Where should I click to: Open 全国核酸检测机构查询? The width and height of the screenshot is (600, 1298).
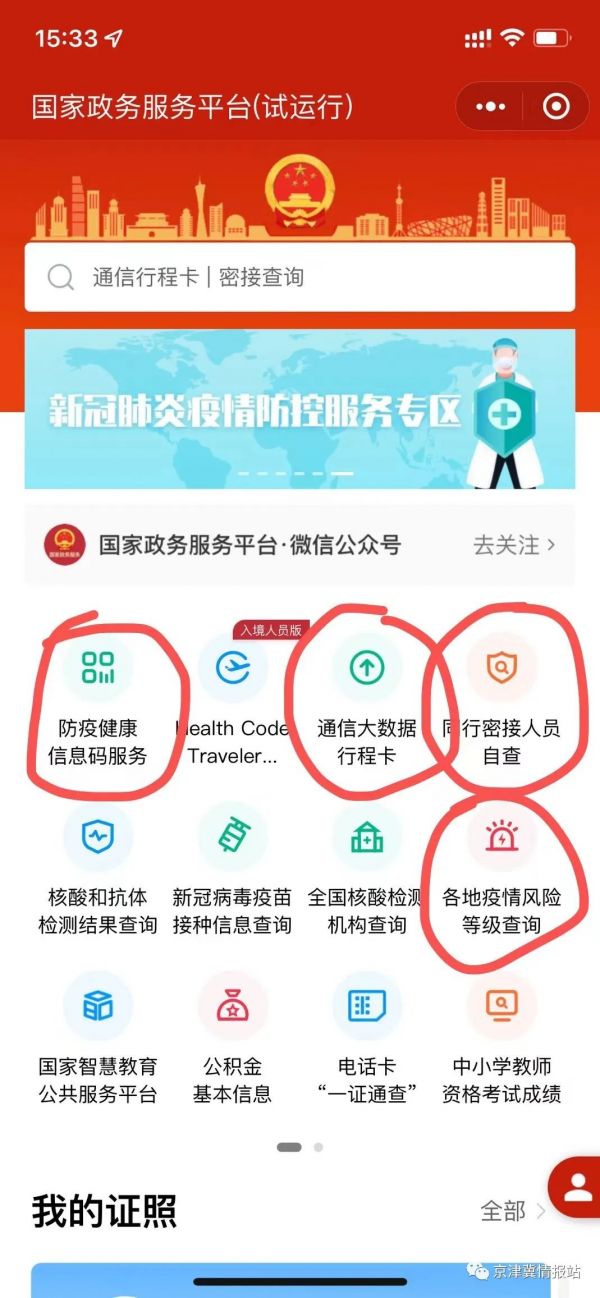[x=366, y=870]
